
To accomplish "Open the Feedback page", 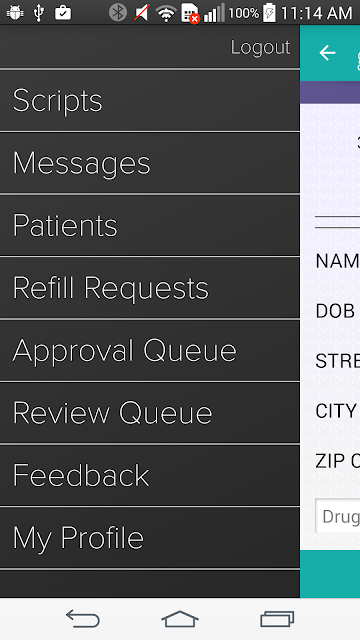I will point(150,476).
